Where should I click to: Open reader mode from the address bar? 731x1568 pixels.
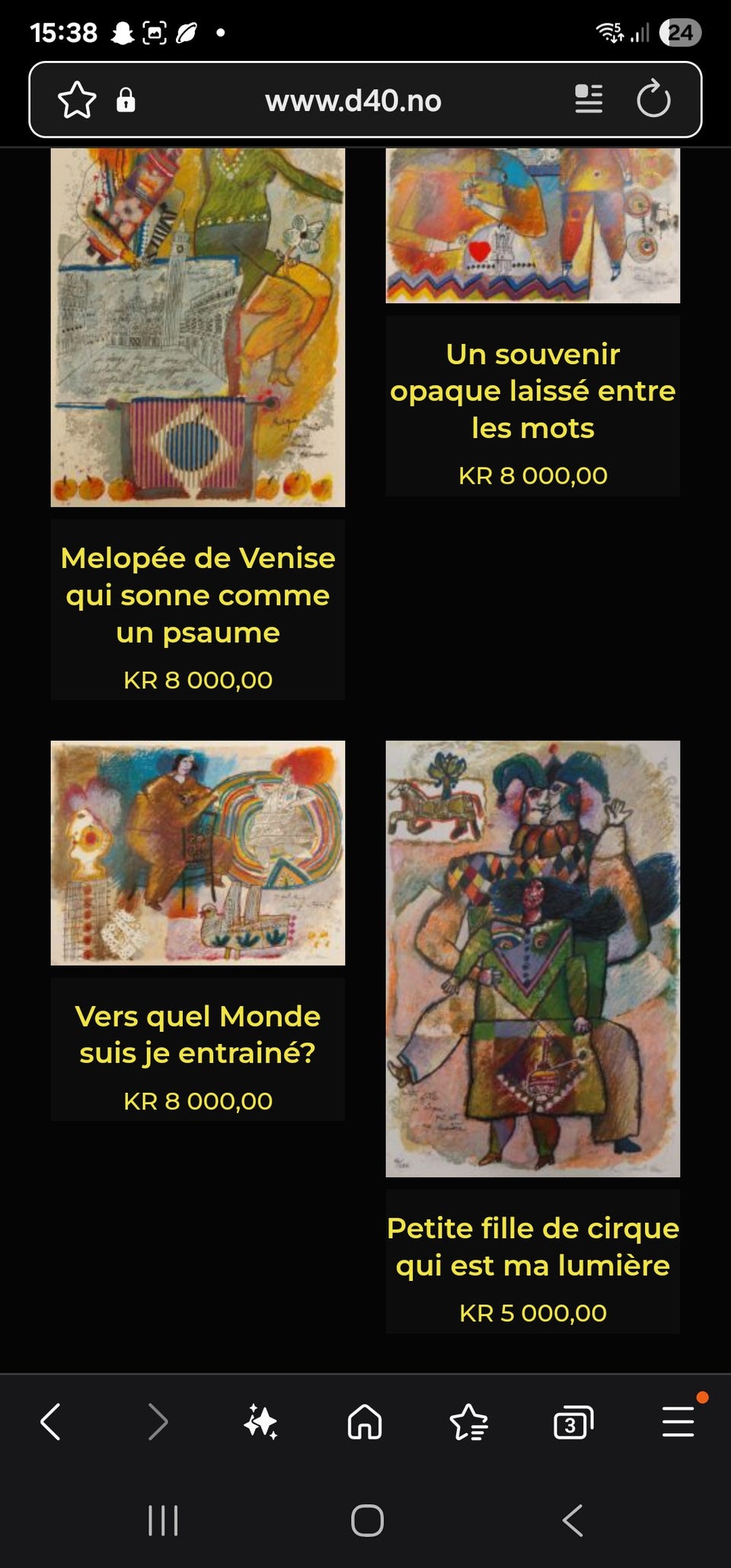tap(588, 99)
